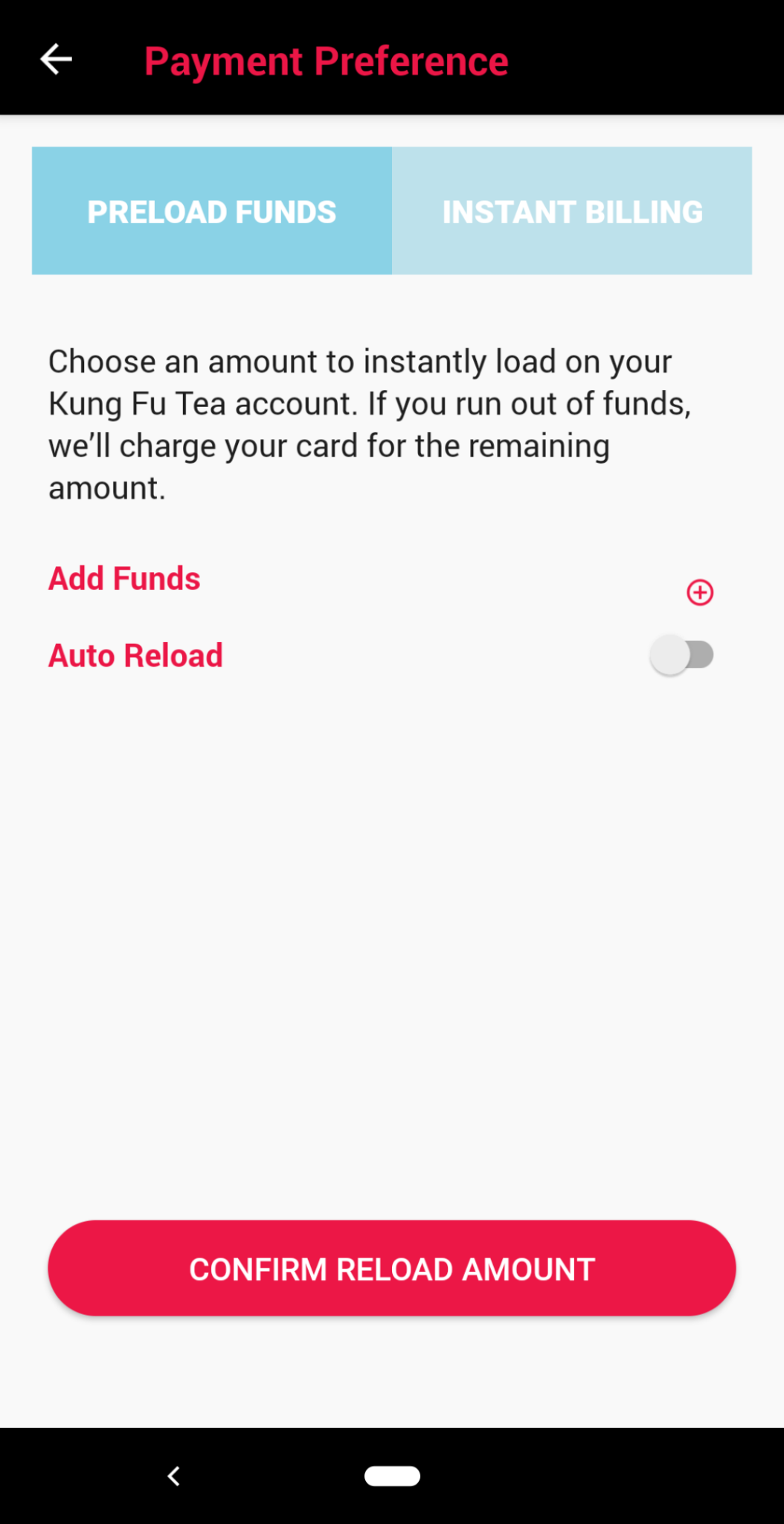This screenshot has width=784, height=1524.
Task: Click the plus icon next to Add Funds
Action: click(699, 592)
